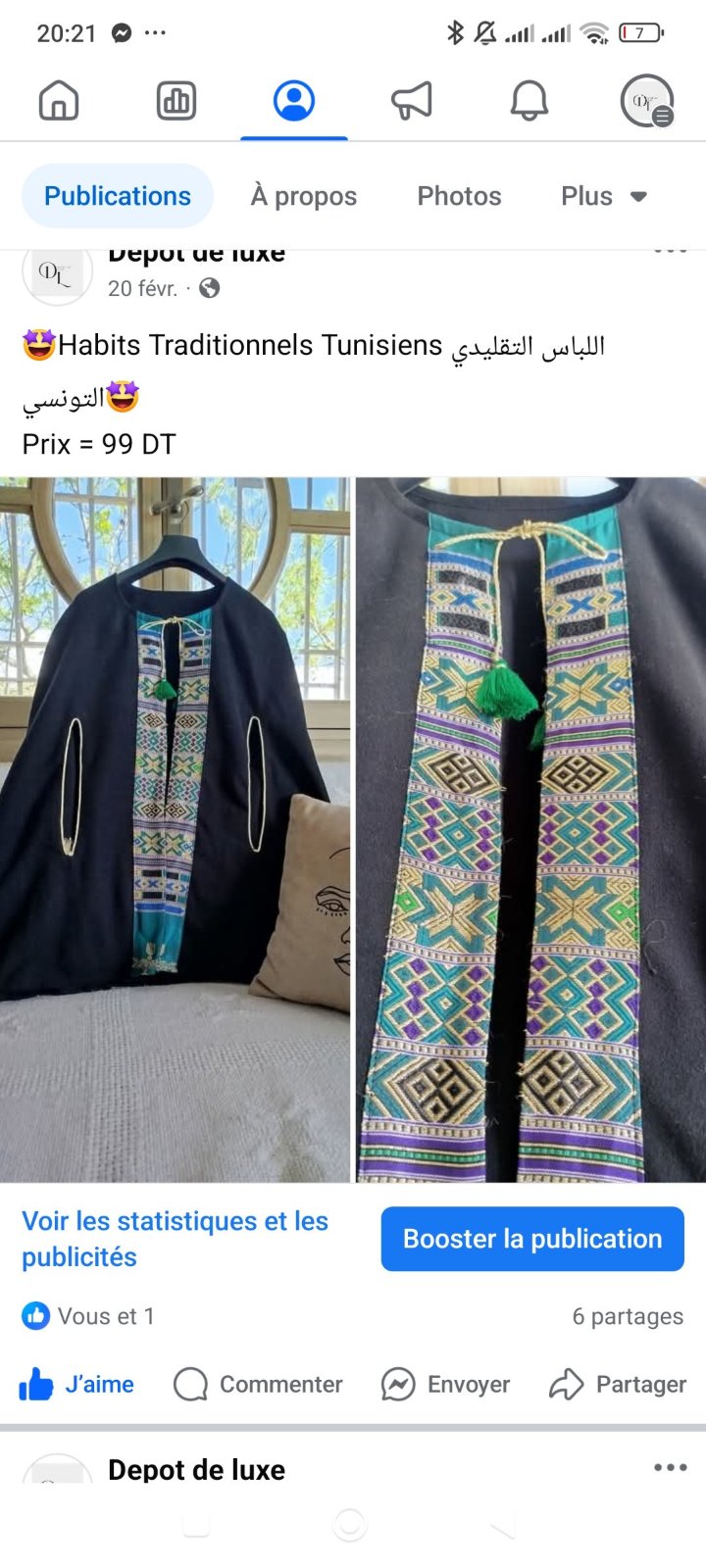Comment on the Habits Traditionnels post
This screenshot has height=1568, width=706.
pos(258,1384)
